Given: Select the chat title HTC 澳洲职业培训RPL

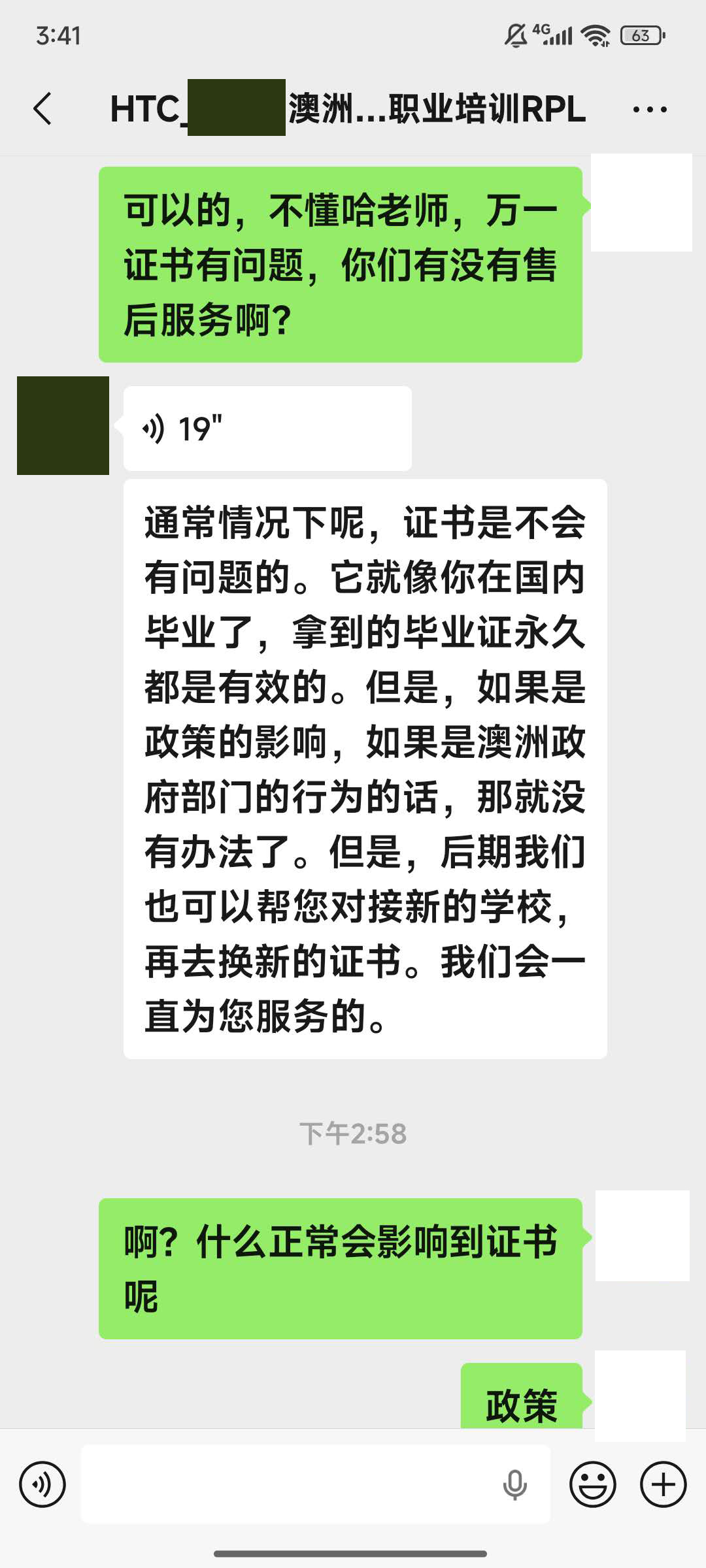Looking at the screenshot, I should coord(346,110).
